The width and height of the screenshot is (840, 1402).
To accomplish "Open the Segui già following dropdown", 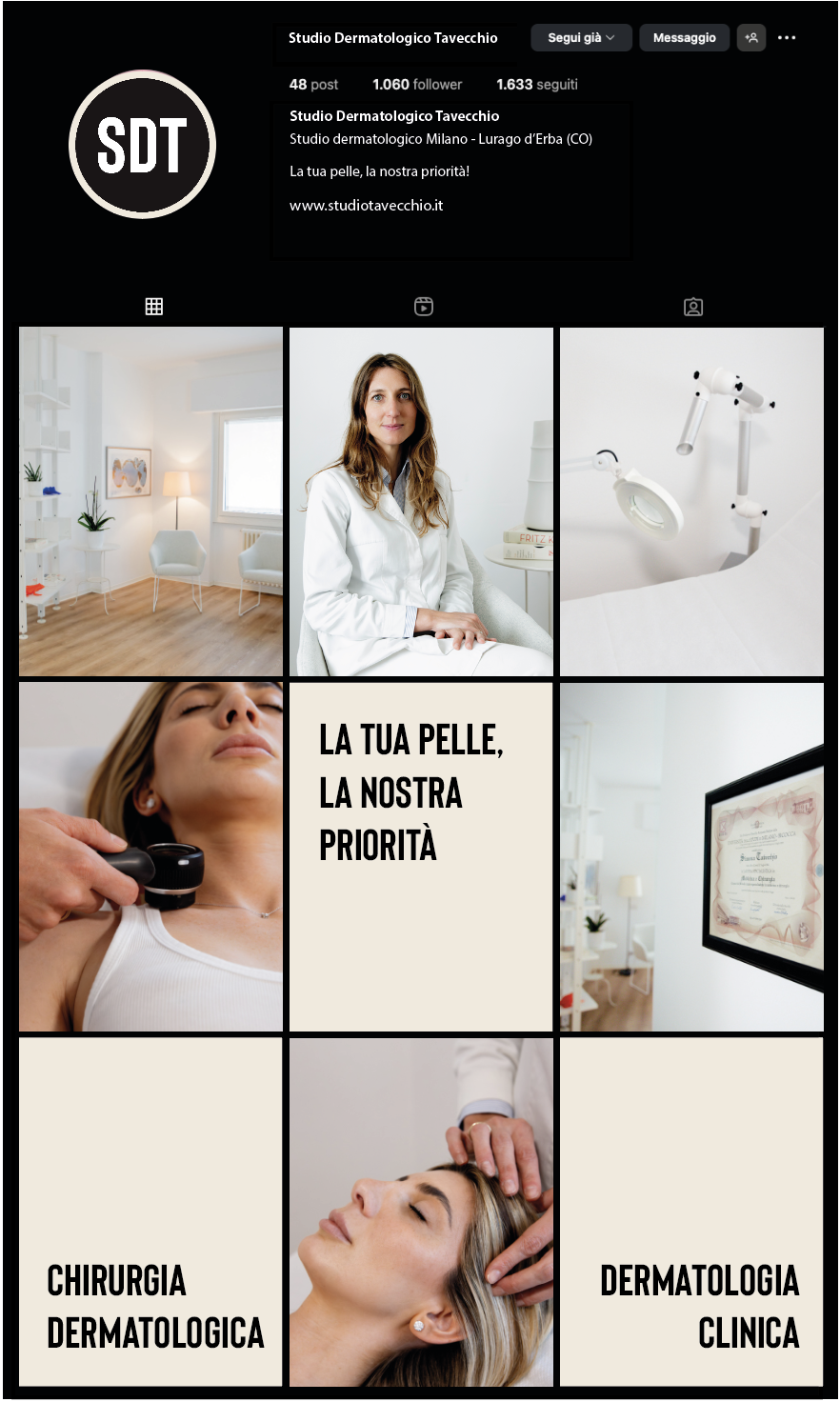I will tap(581, 38).
